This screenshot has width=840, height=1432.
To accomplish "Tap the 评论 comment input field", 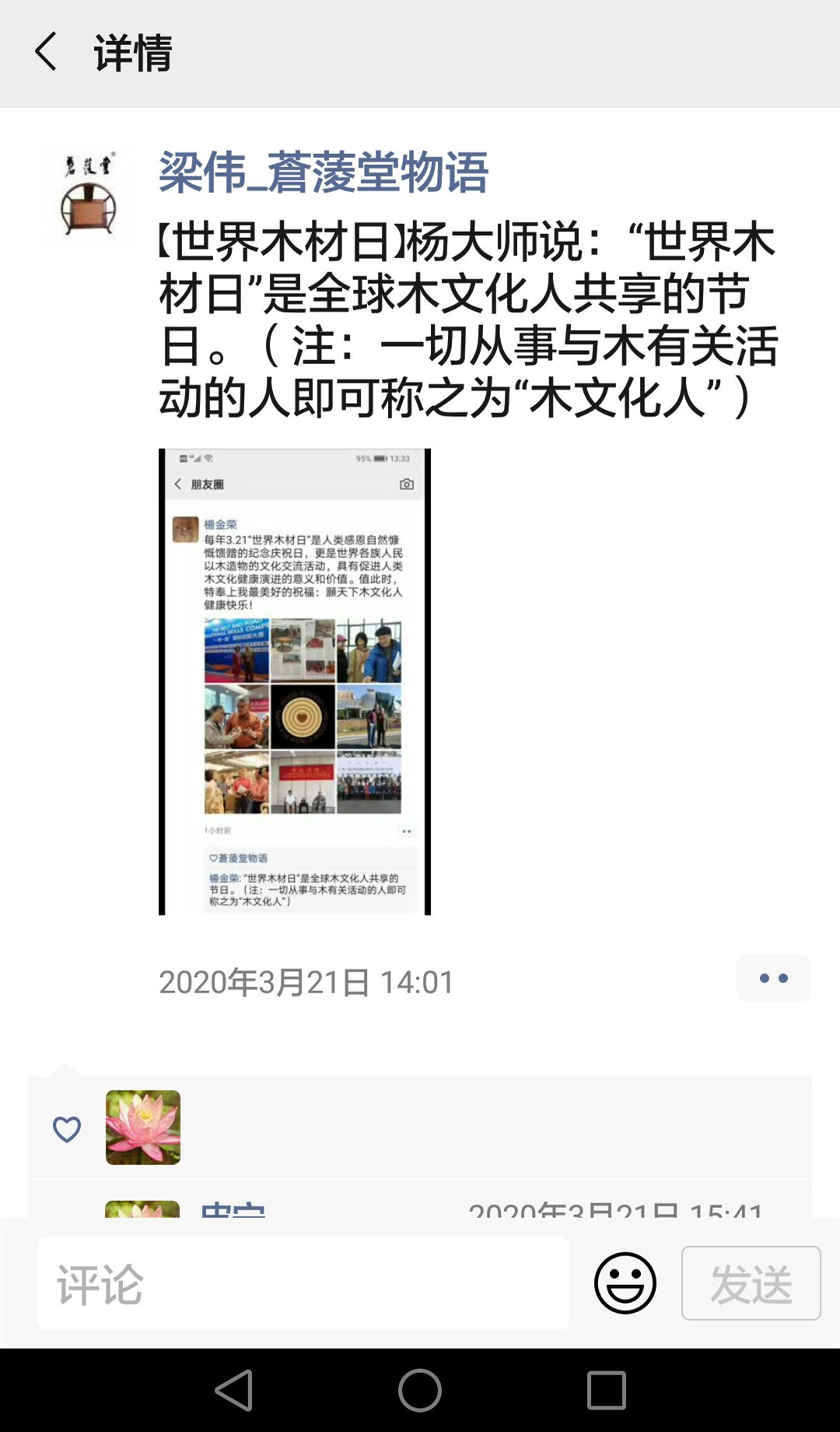I will pyautogui.click(x=303, y=1283).
